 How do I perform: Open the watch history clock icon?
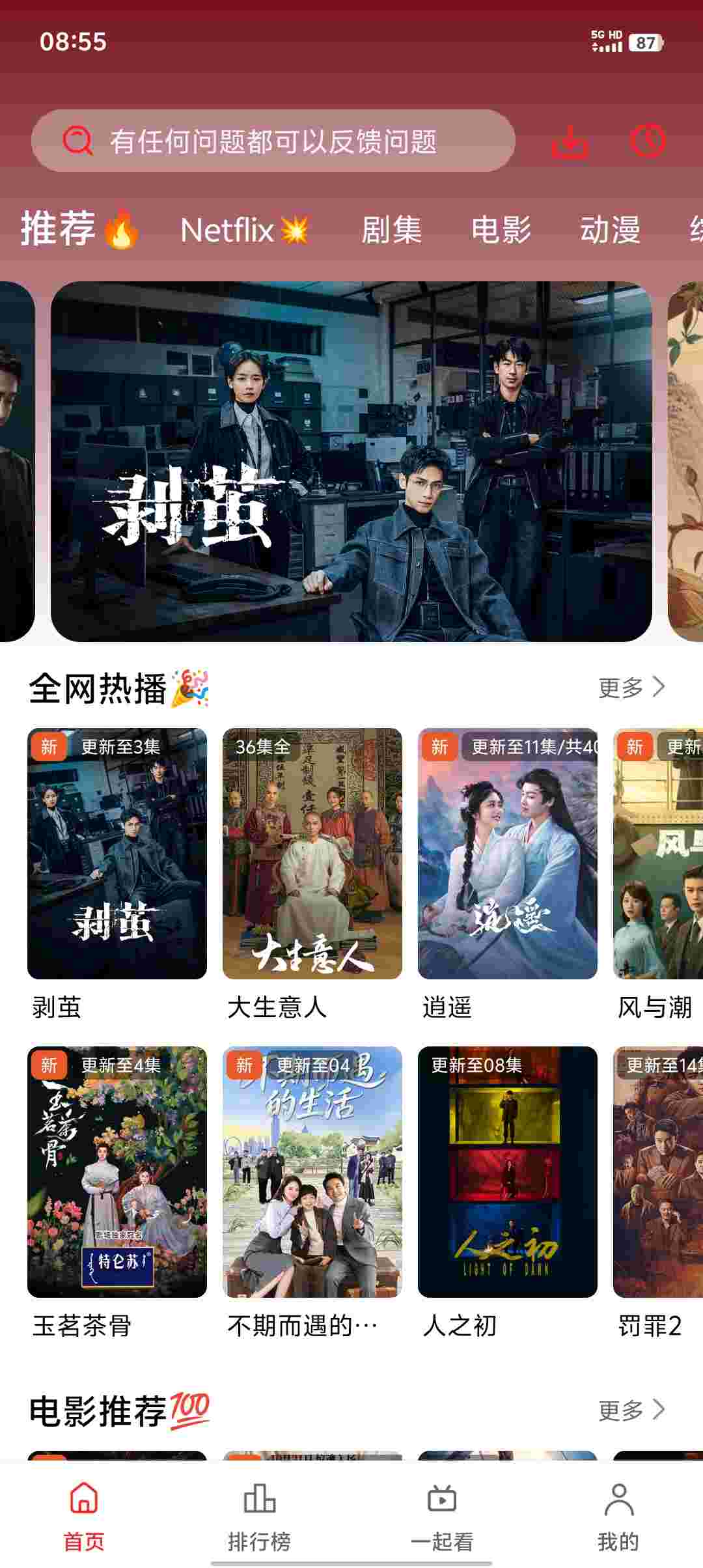coord(648,141)
